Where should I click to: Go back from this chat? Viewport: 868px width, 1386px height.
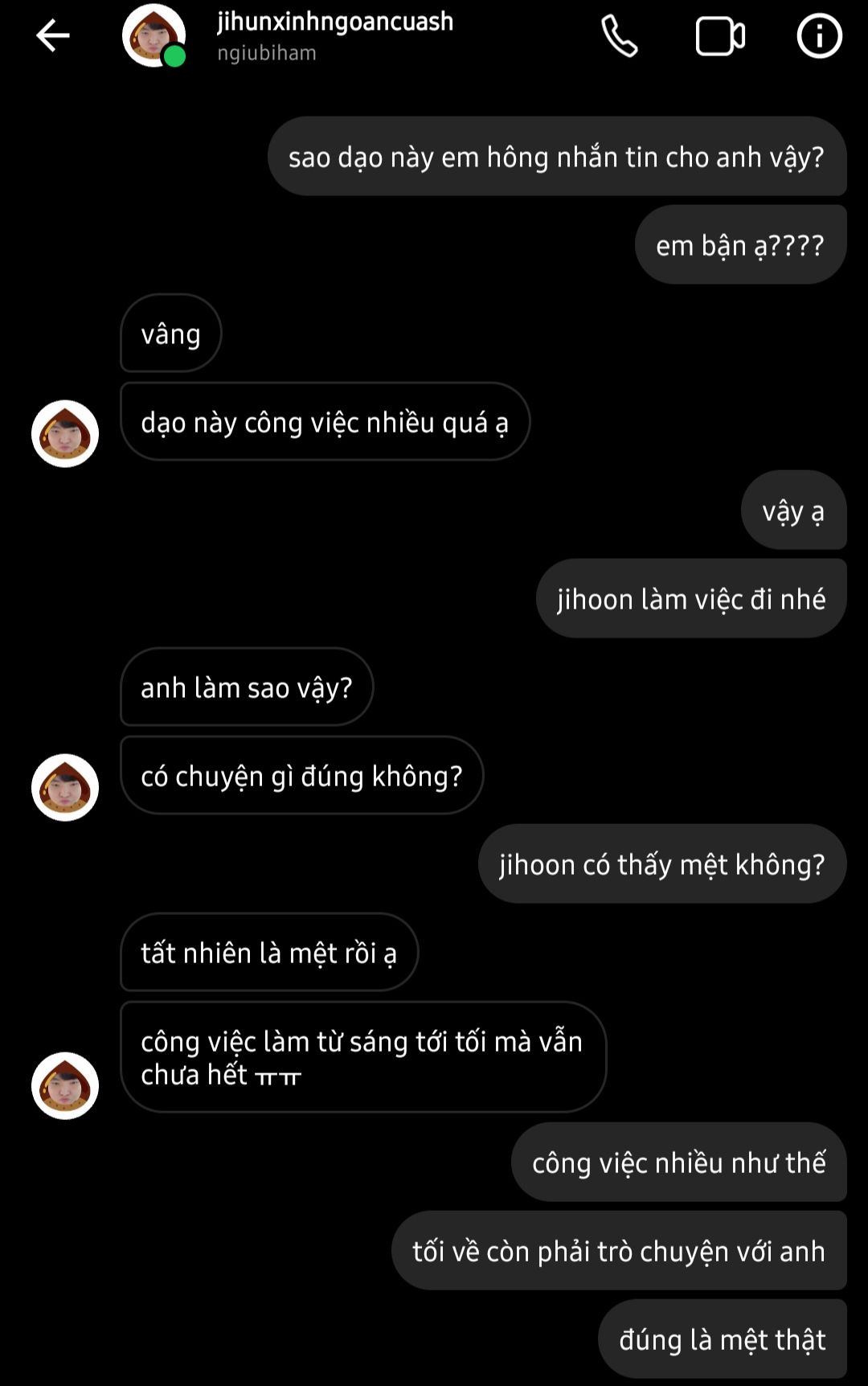tap(53, 36)
